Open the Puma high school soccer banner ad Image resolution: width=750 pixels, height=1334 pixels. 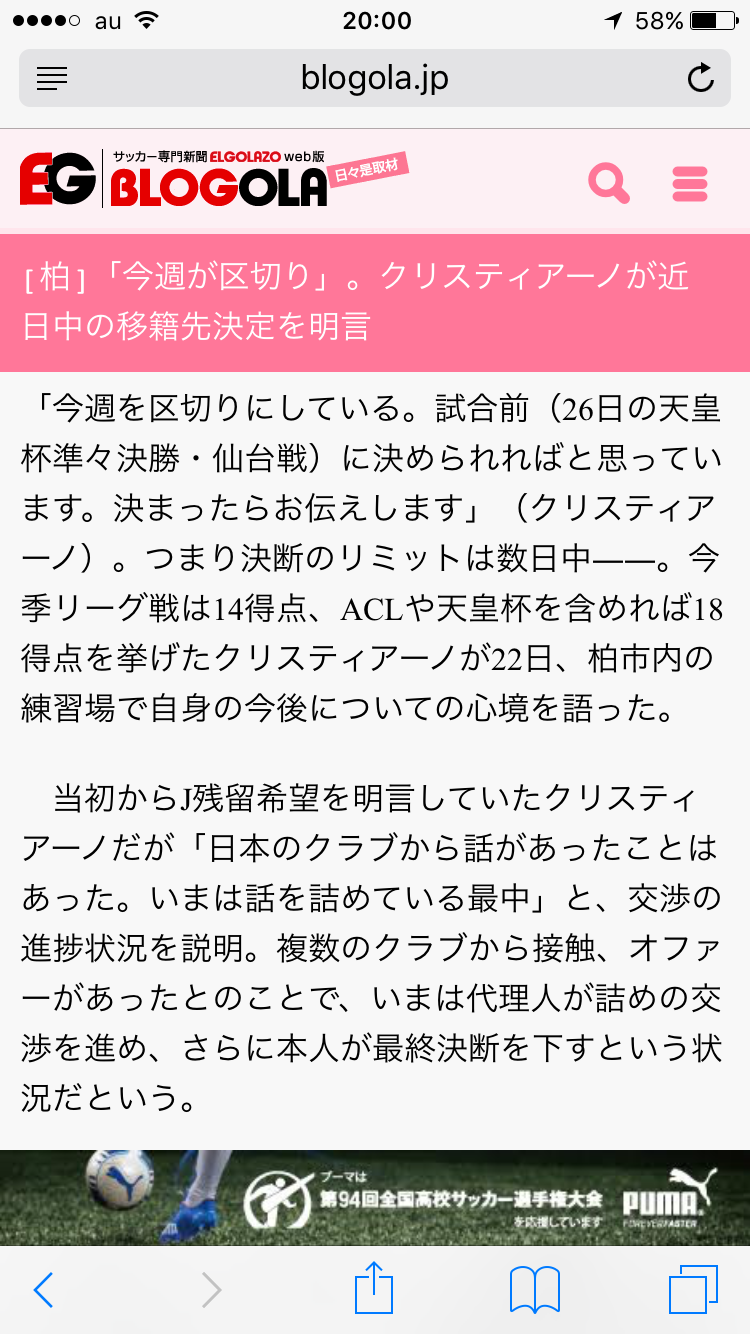375,1197
